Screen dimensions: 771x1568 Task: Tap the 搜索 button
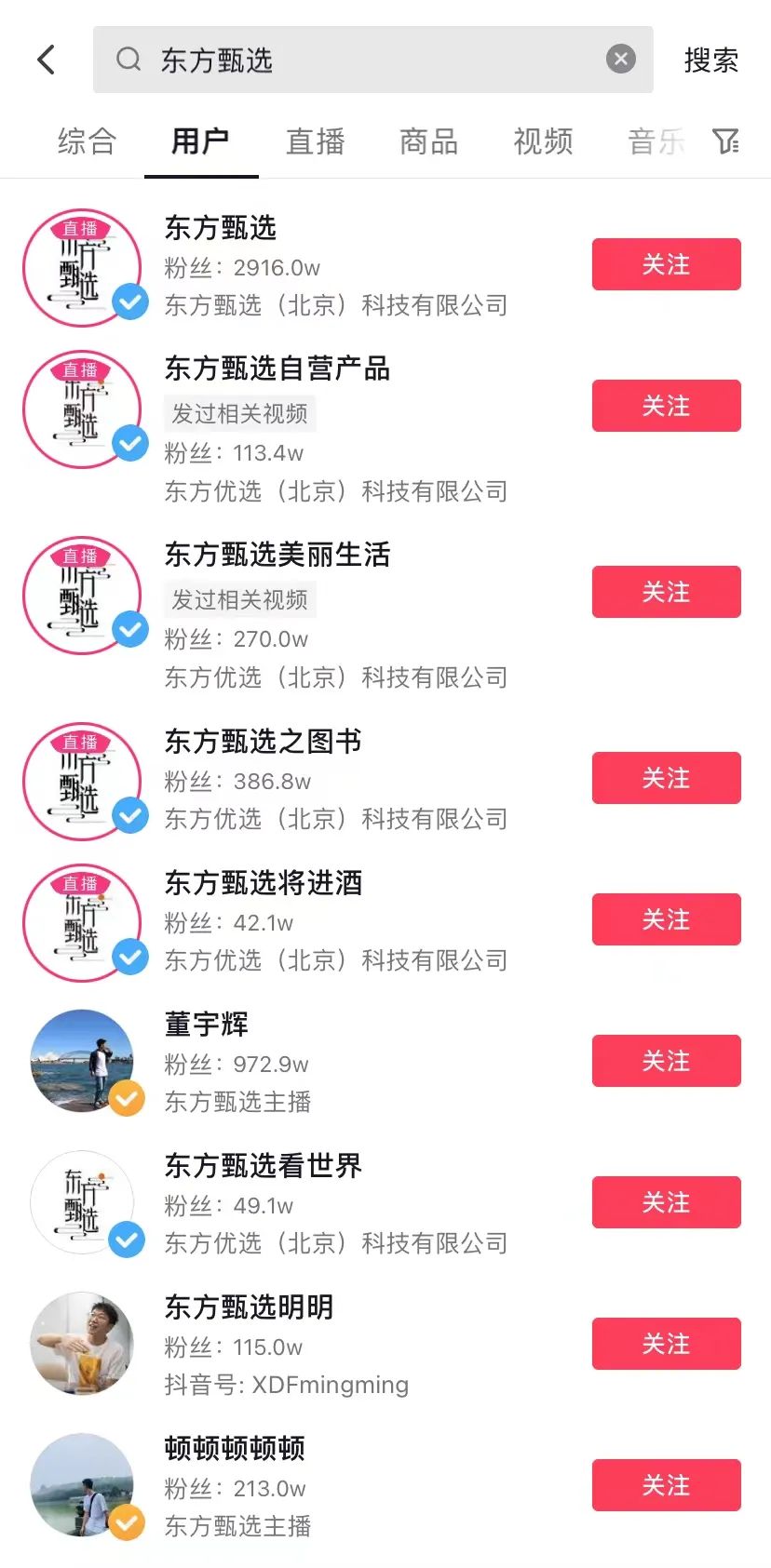710,60
